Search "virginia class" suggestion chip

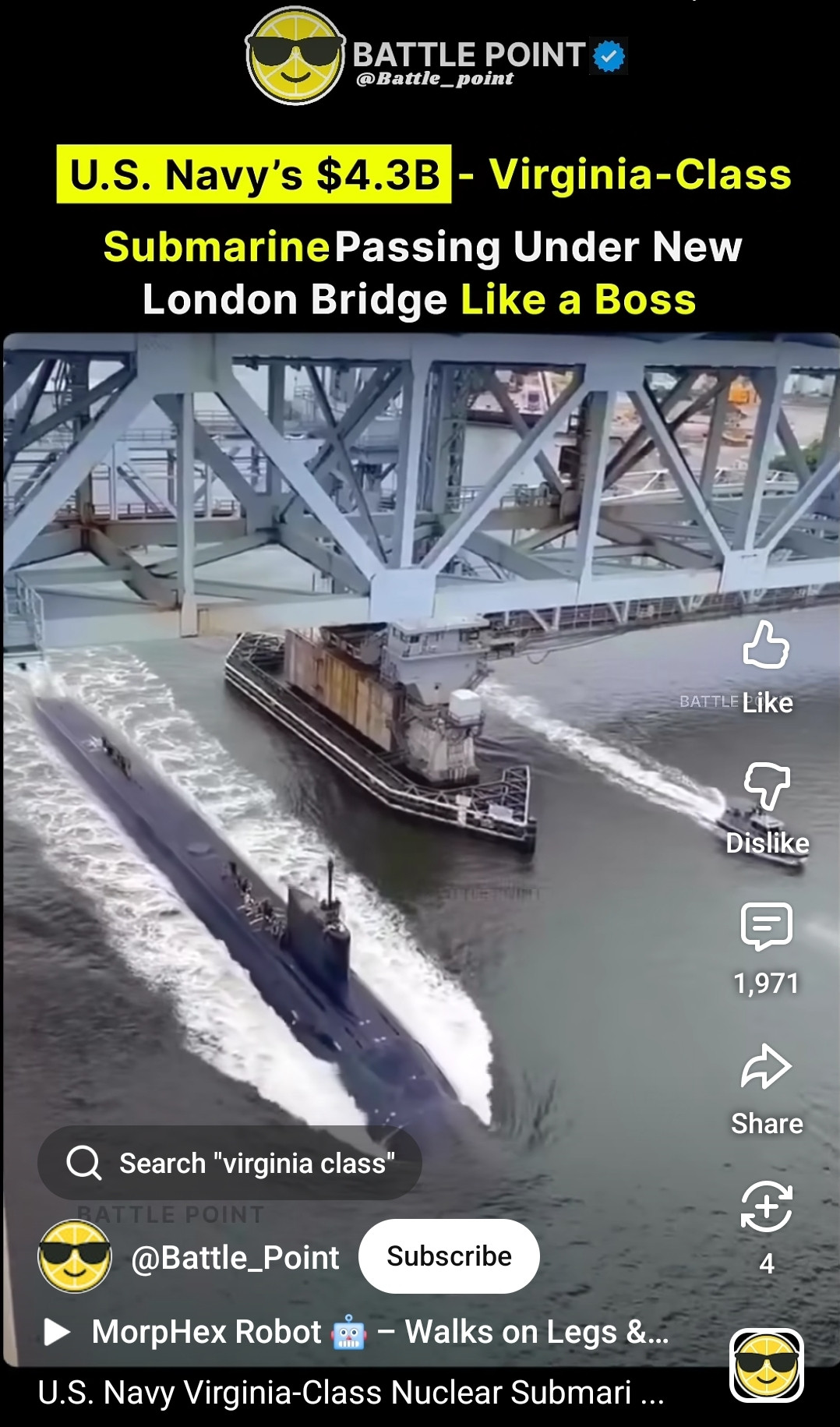[x=230, y=1163]
